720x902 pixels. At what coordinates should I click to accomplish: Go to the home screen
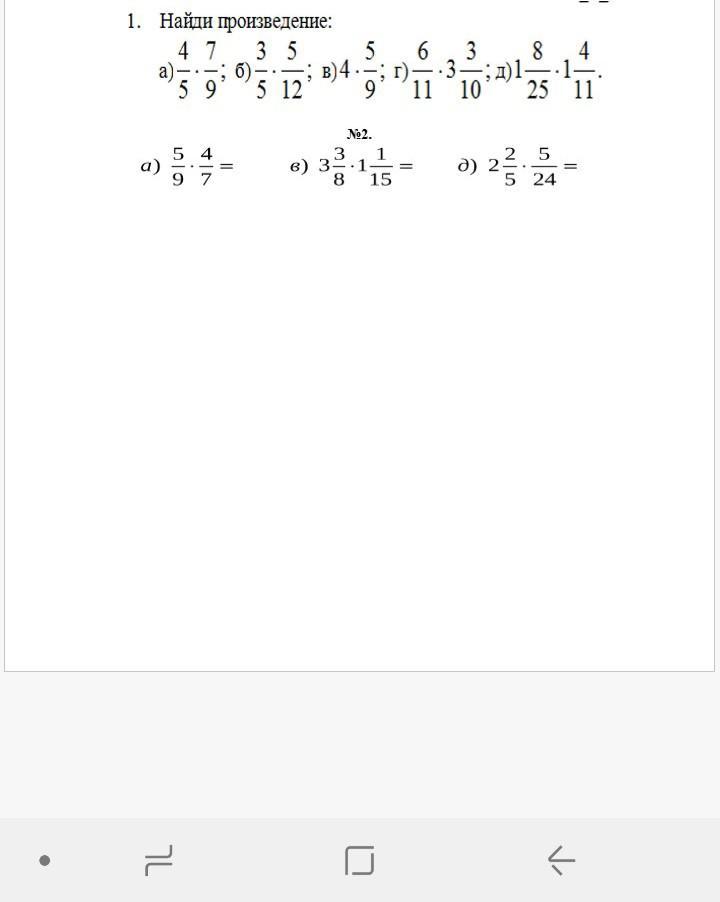tap(360, 860)
